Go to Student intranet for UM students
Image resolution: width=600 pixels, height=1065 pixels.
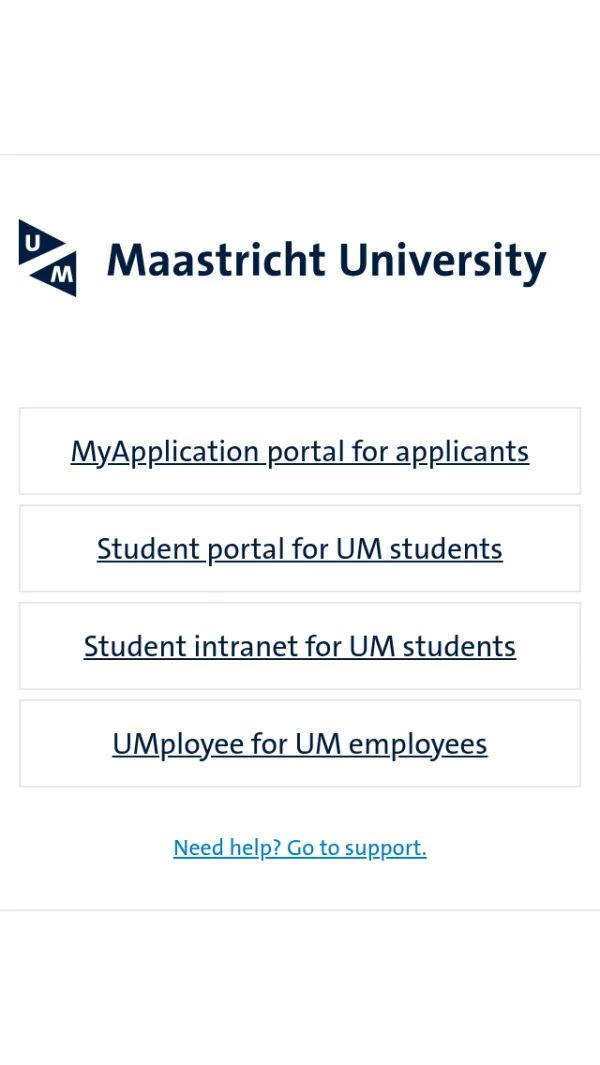pos(299,646)
